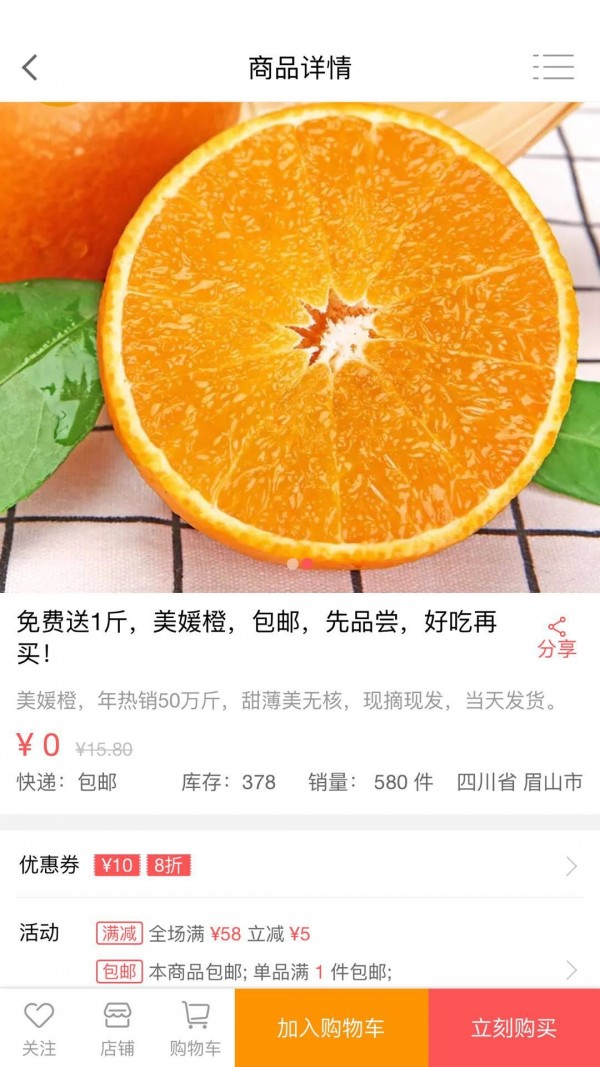Open the 购物车 shopping cart

click(195, 1028)
